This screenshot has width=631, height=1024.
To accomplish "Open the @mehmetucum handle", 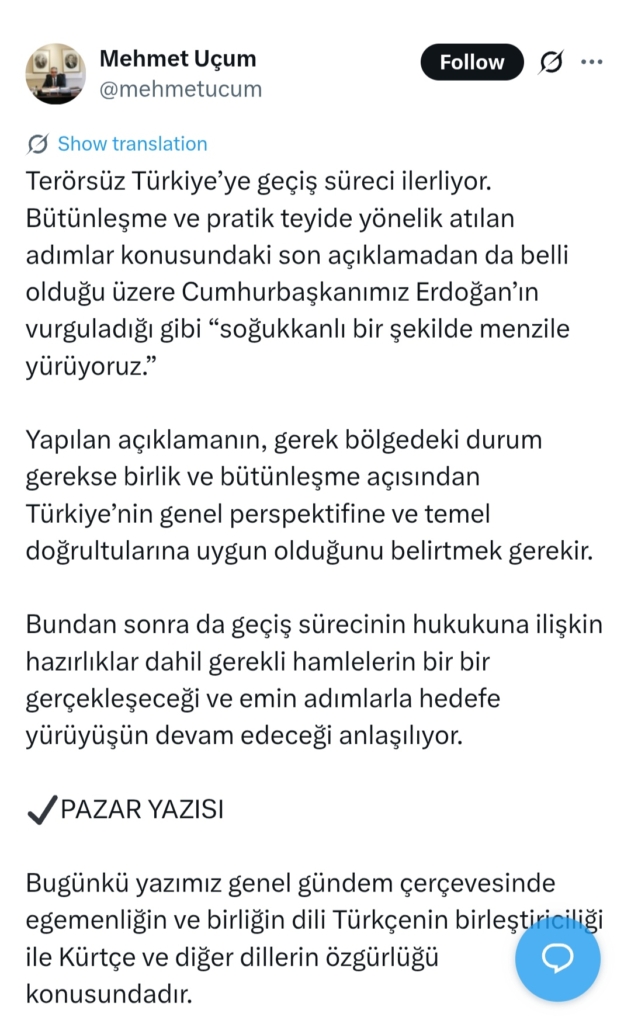I will [180, 89].
